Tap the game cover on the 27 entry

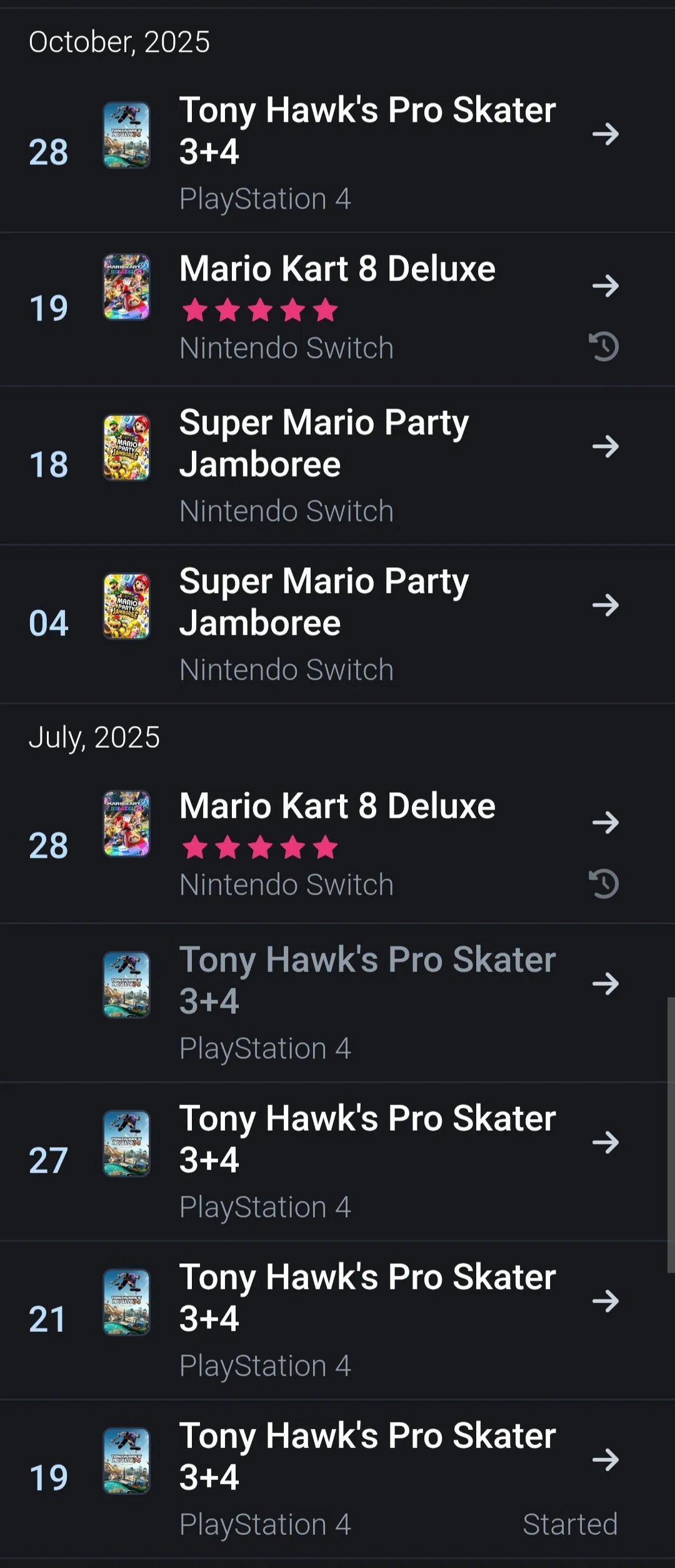tap(126, 1143)
